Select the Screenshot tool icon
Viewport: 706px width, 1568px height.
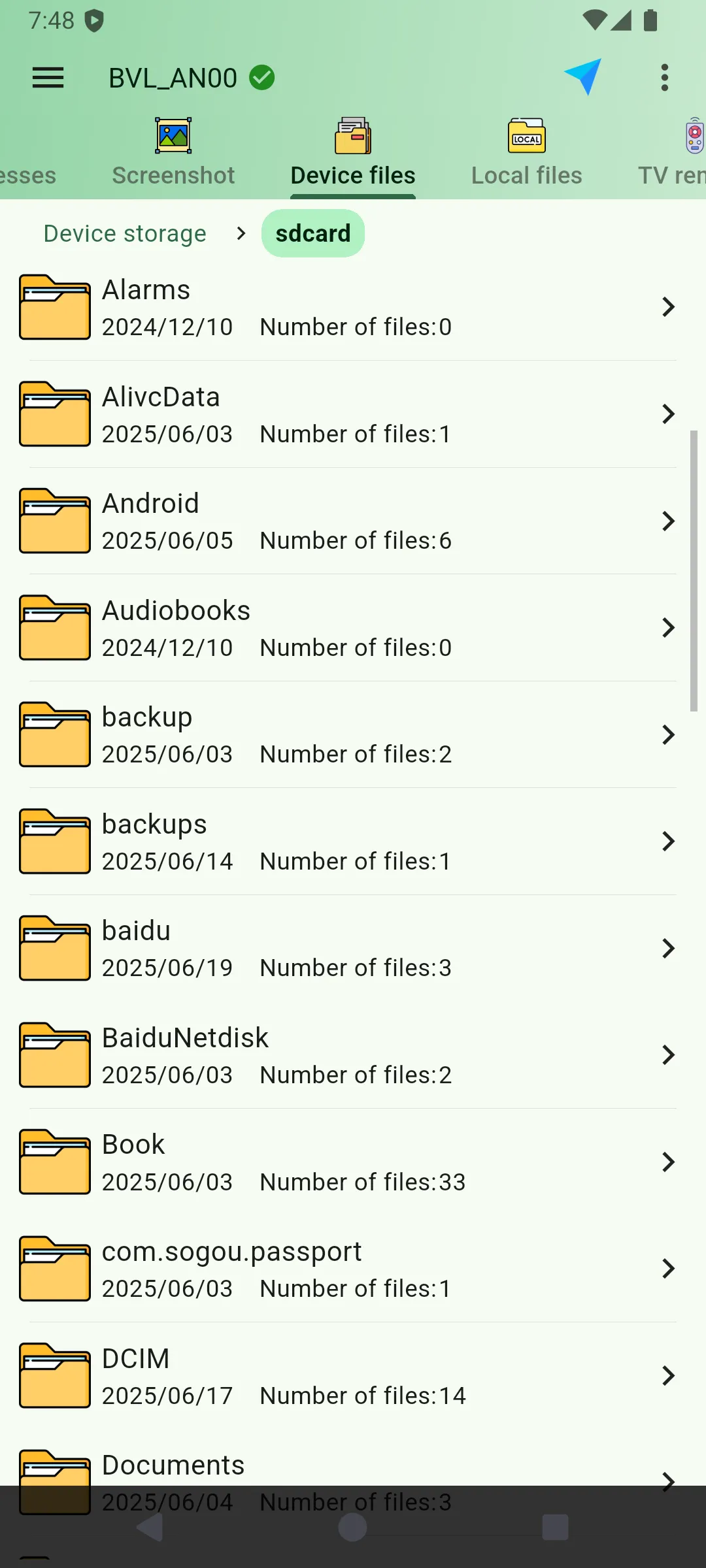click(173, 135)
